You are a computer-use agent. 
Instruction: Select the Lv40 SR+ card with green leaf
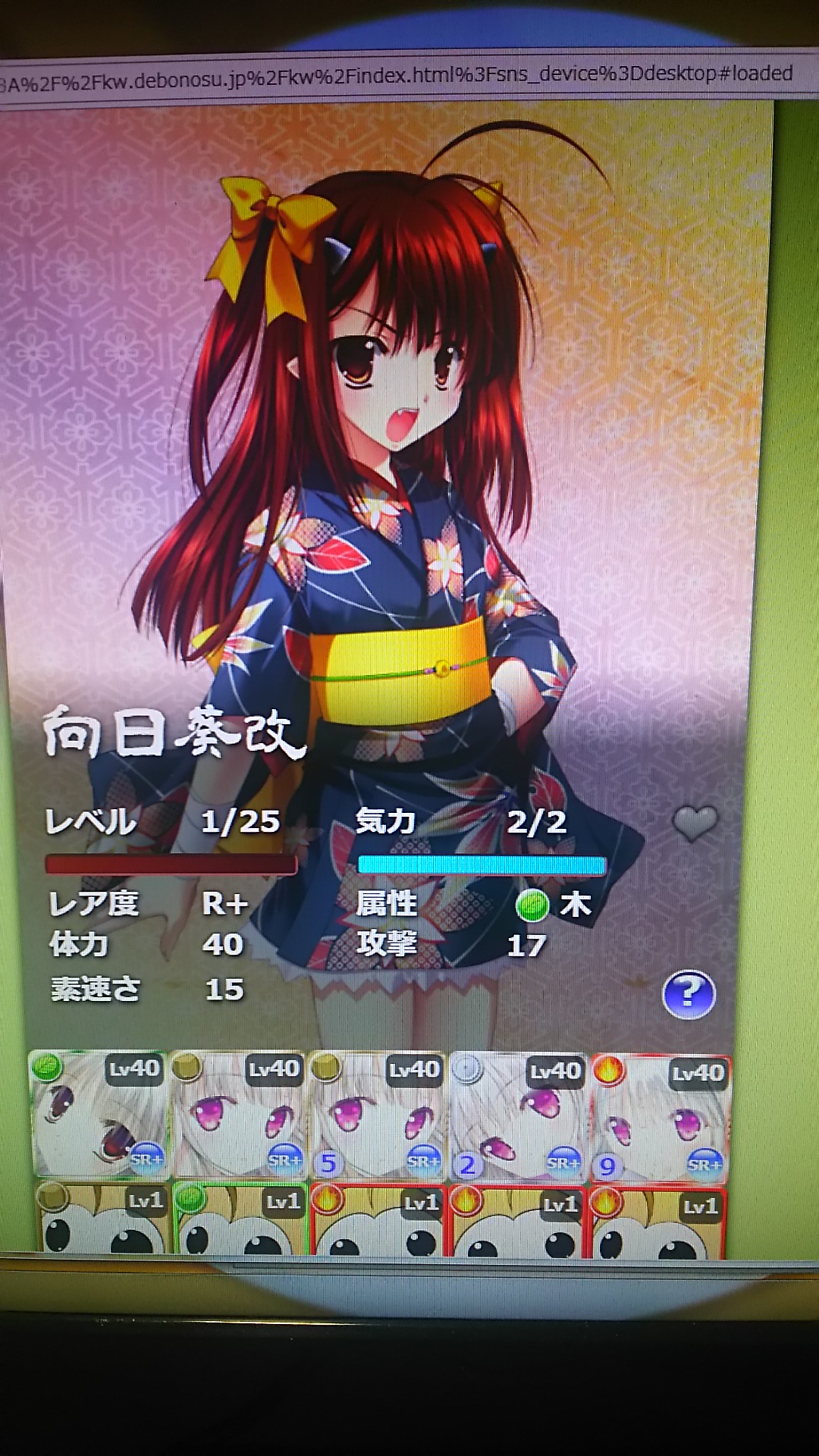[x=99, y=1115]
